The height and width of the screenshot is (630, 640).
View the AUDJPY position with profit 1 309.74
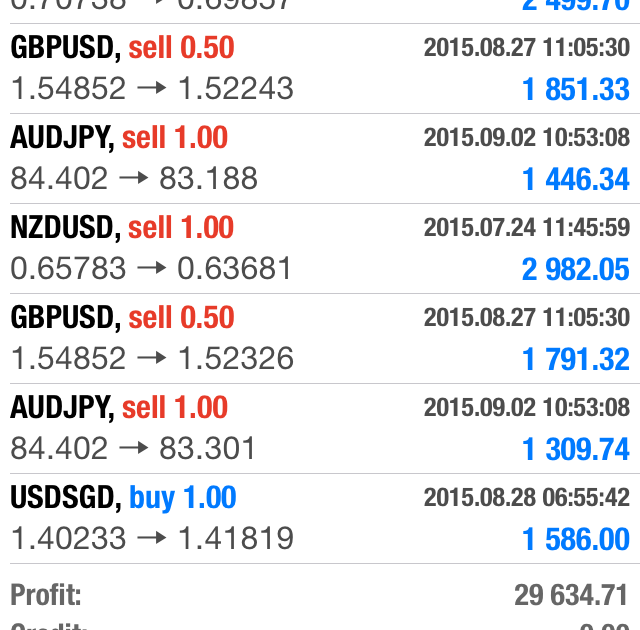[x=320, y=428]
